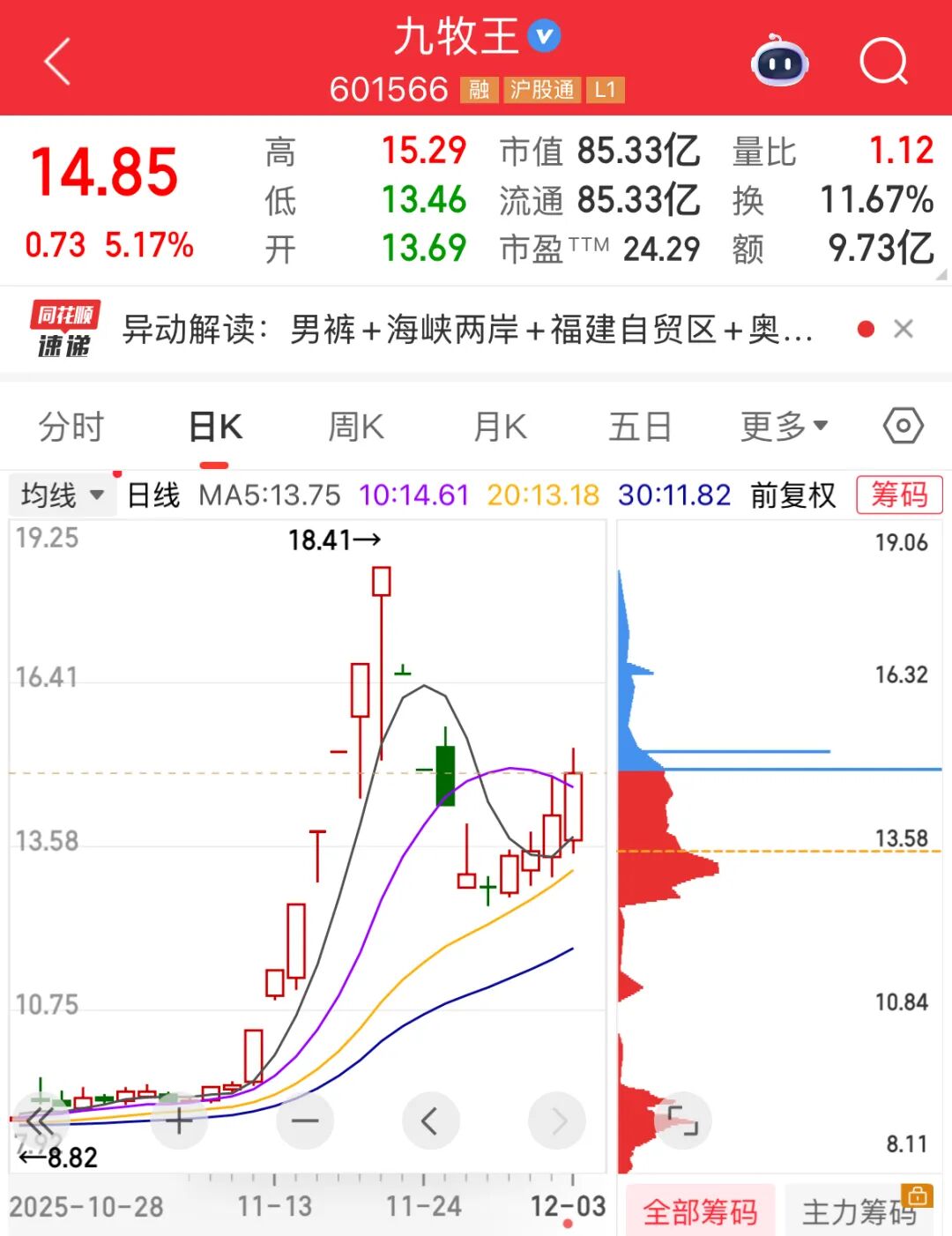
Task: Switch to the 五日 view
Action: click(x=640, y=428)
